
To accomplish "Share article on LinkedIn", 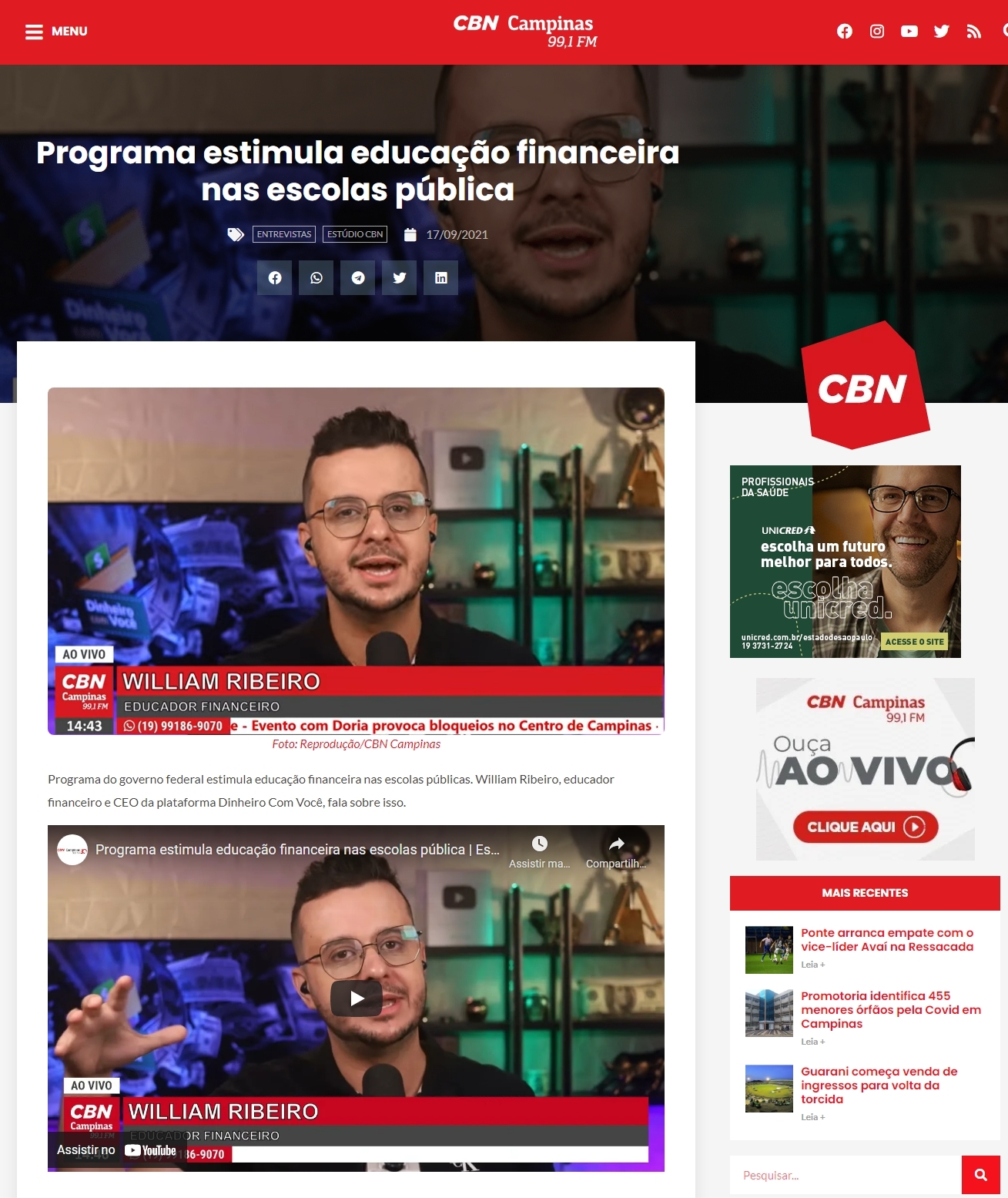I will (x=441, y=278).
